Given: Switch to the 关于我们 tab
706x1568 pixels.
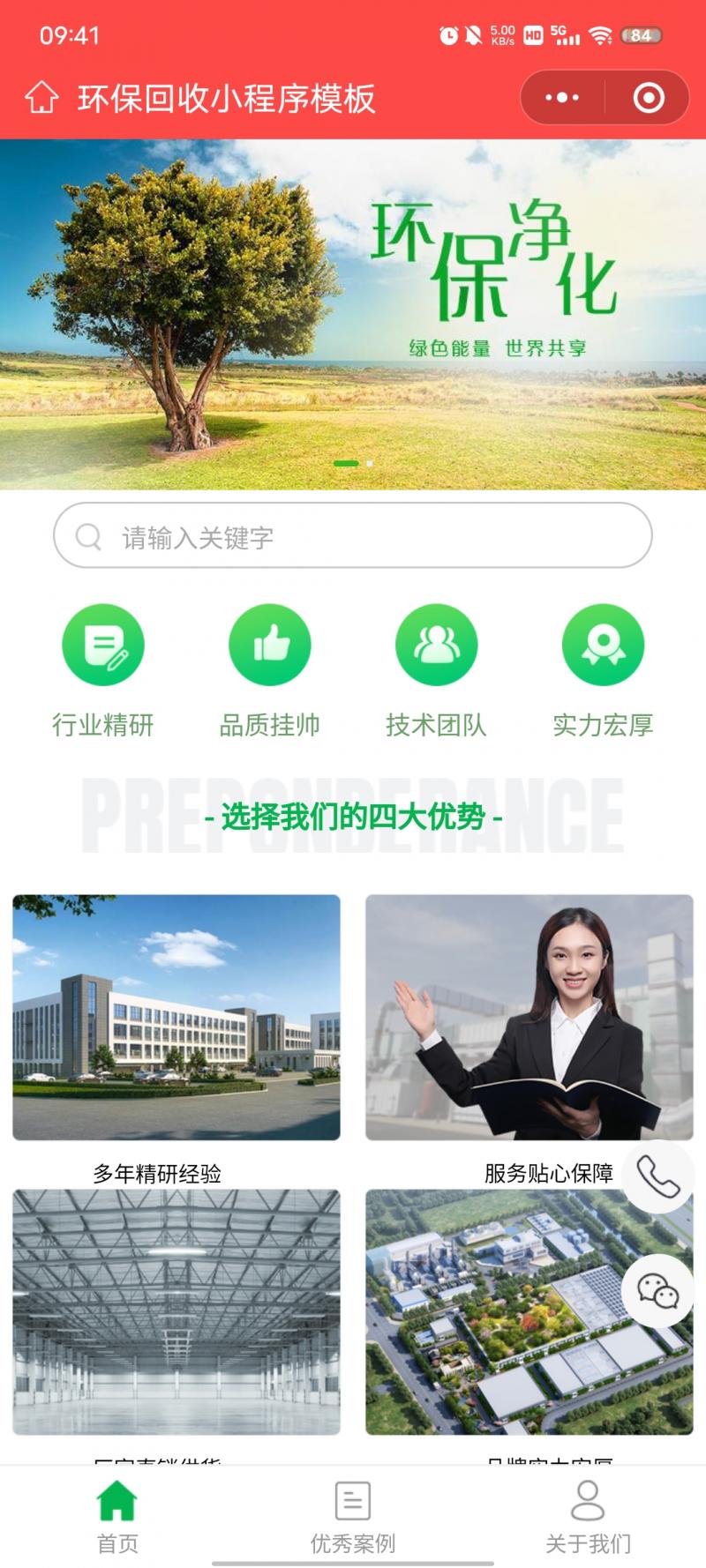Looking at the screenshot, I should (x=588, y=1517).
